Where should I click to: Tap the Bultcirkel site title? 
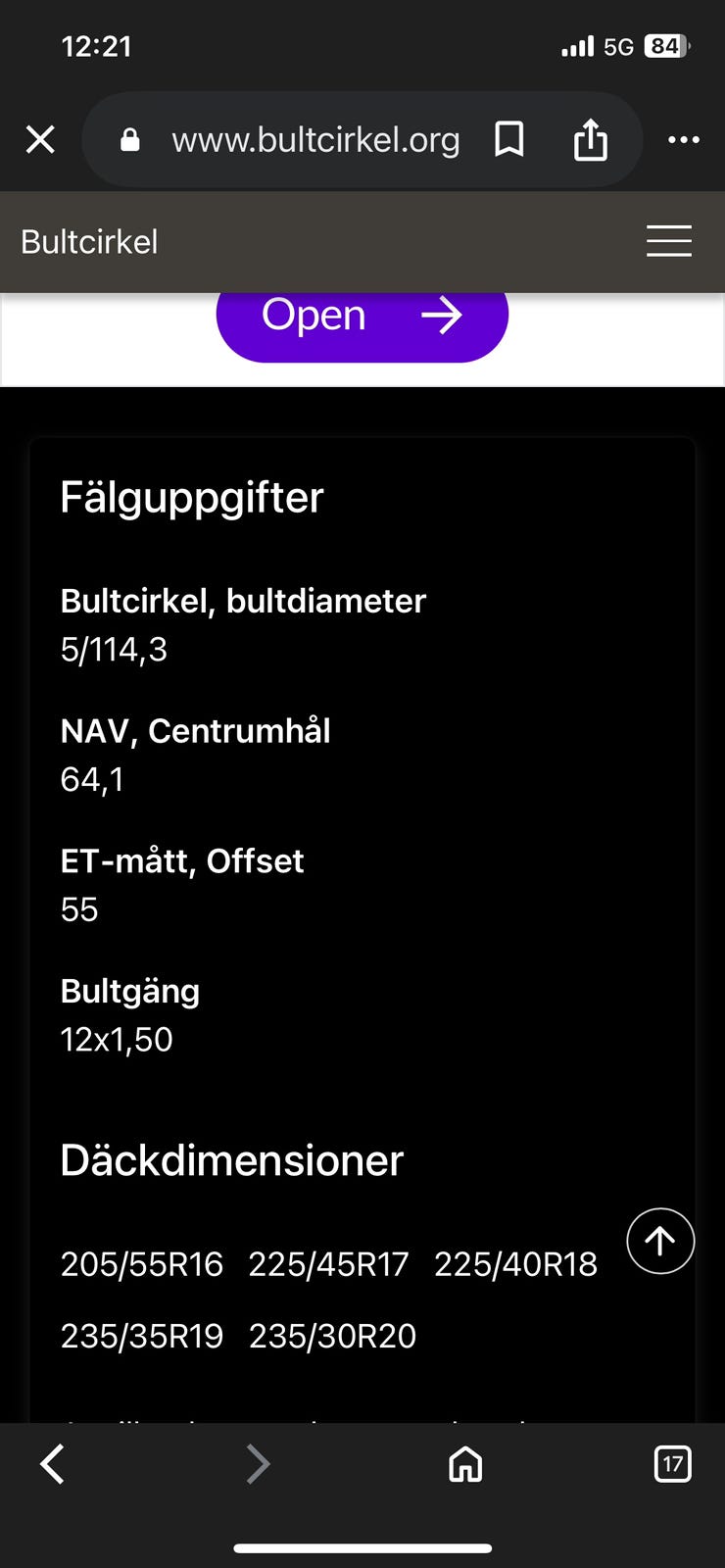[88, 241]
